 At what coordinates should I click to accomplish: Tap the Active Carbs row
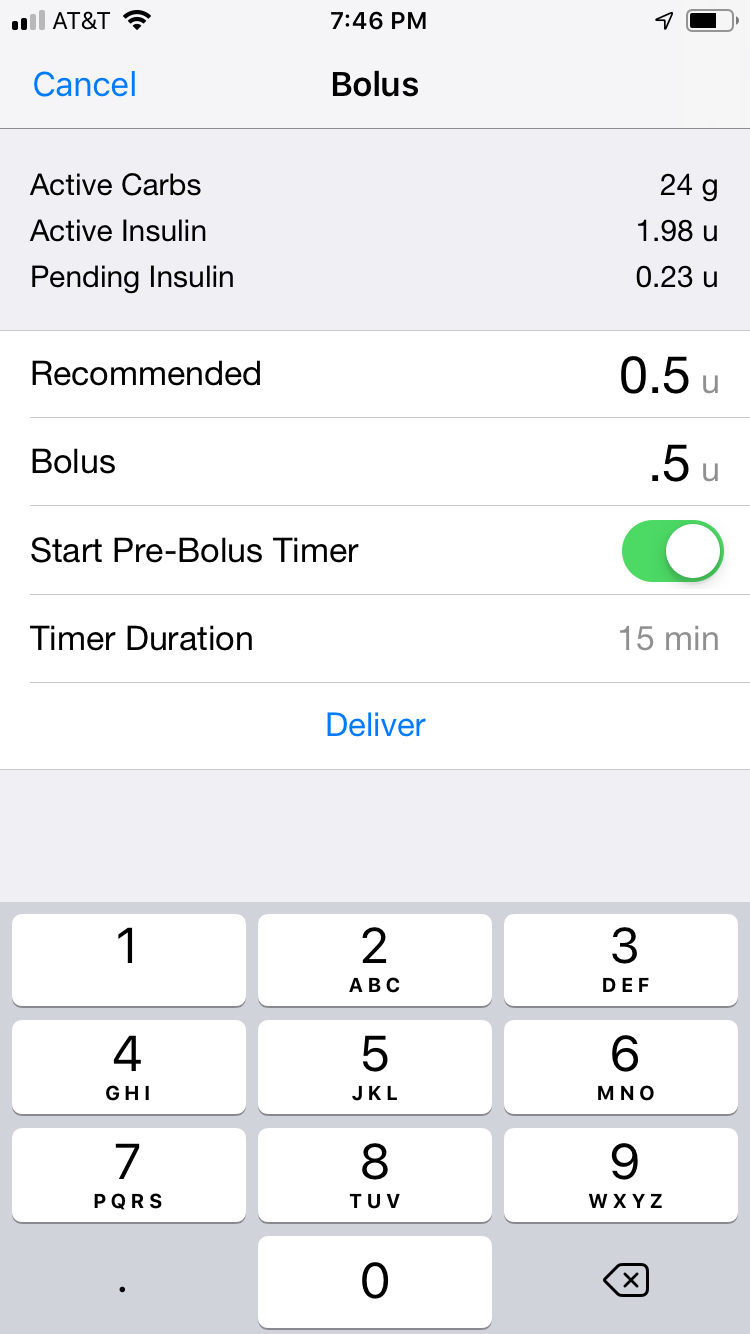tap(375, 185)
